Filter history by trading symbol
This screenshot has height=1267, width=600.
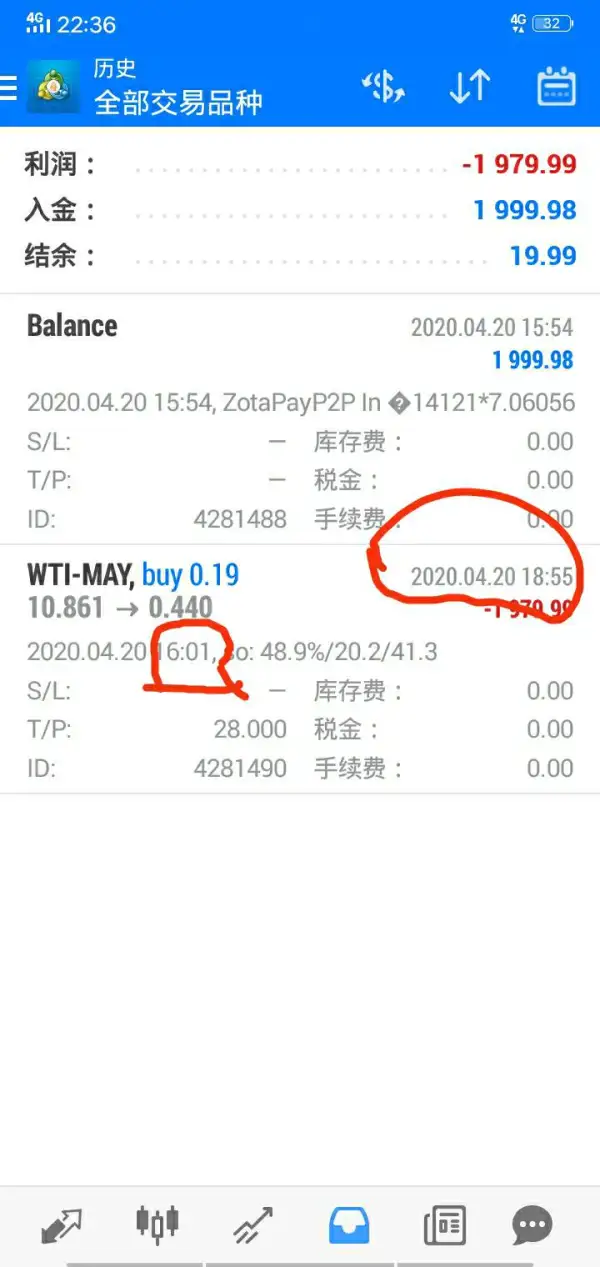(383, 87)
